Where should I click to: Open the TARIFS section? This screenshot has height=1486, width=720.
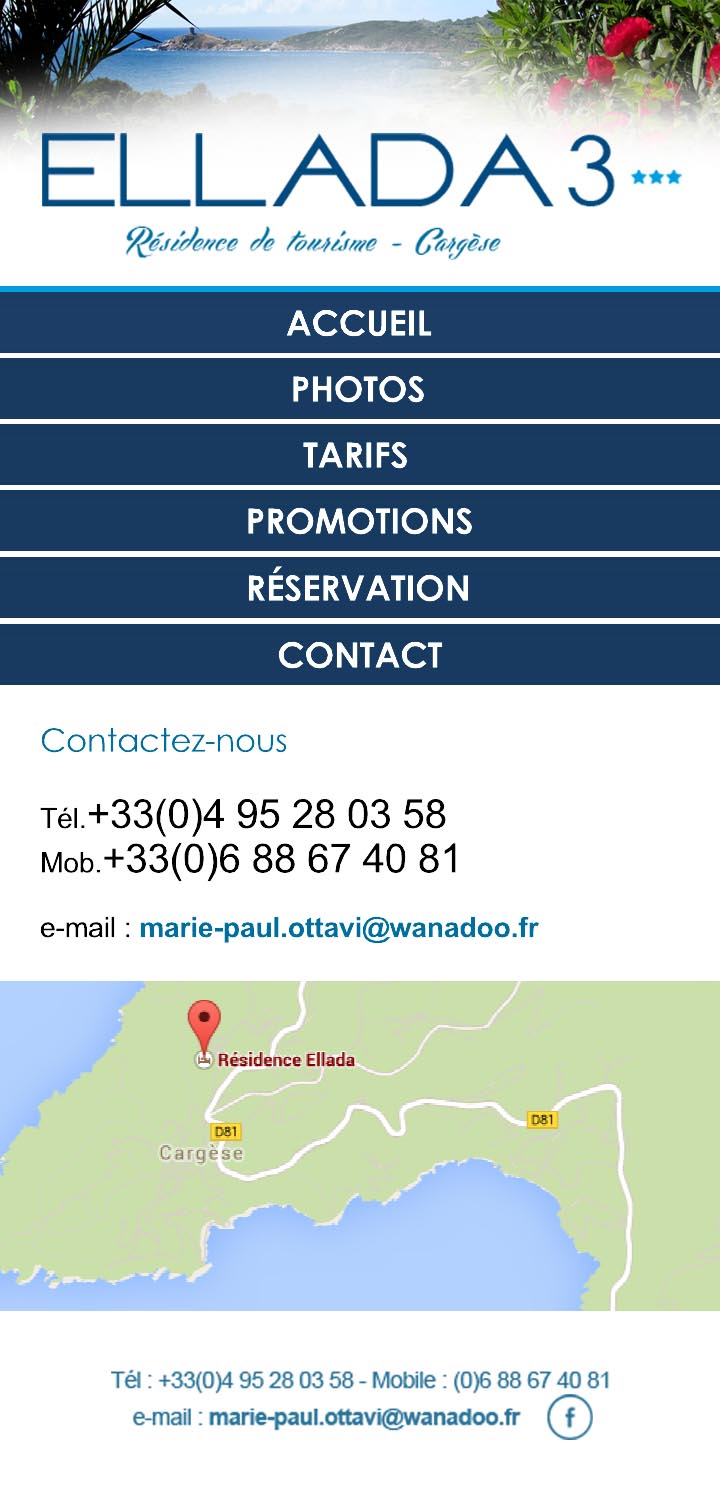359,455
